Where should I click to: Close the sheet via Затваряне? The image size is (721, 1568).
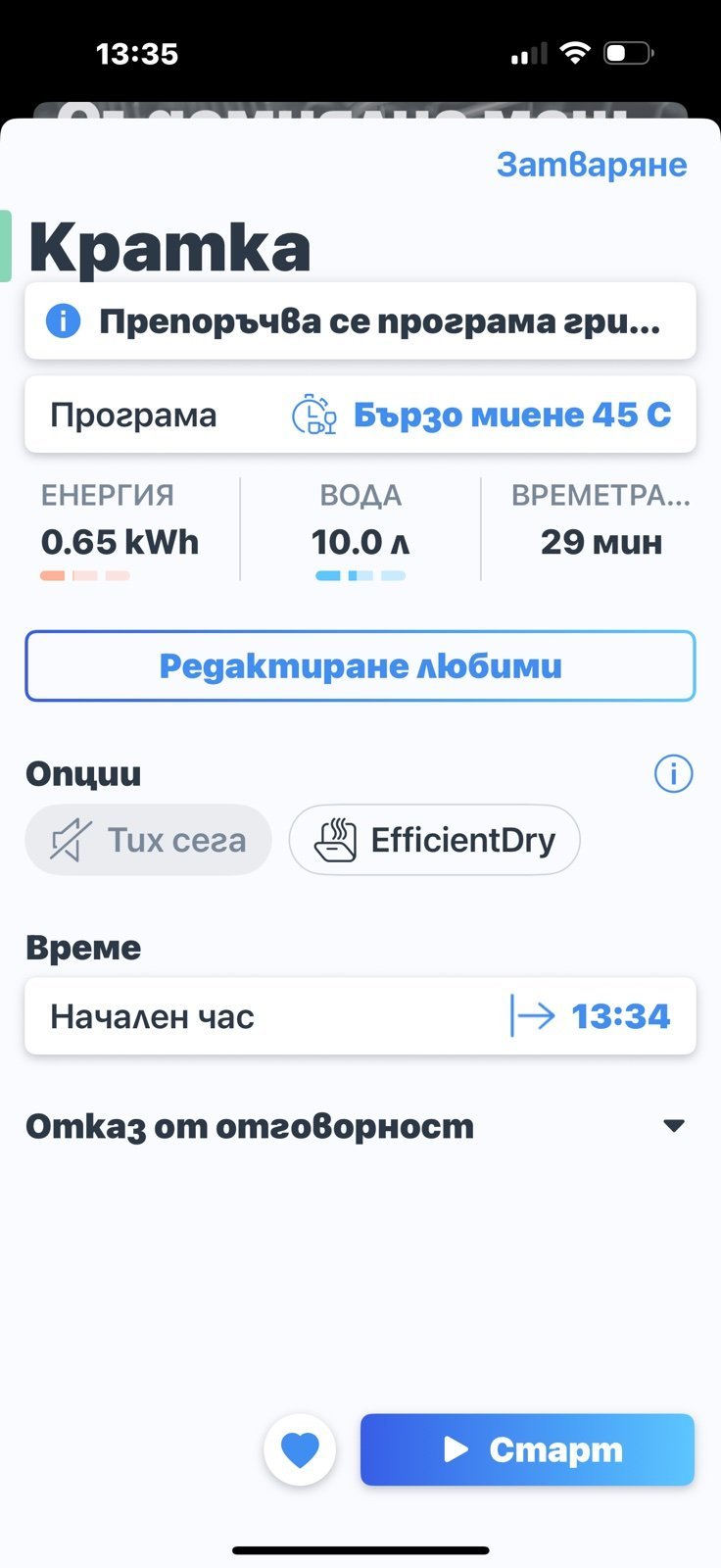(x=592, y=165)
